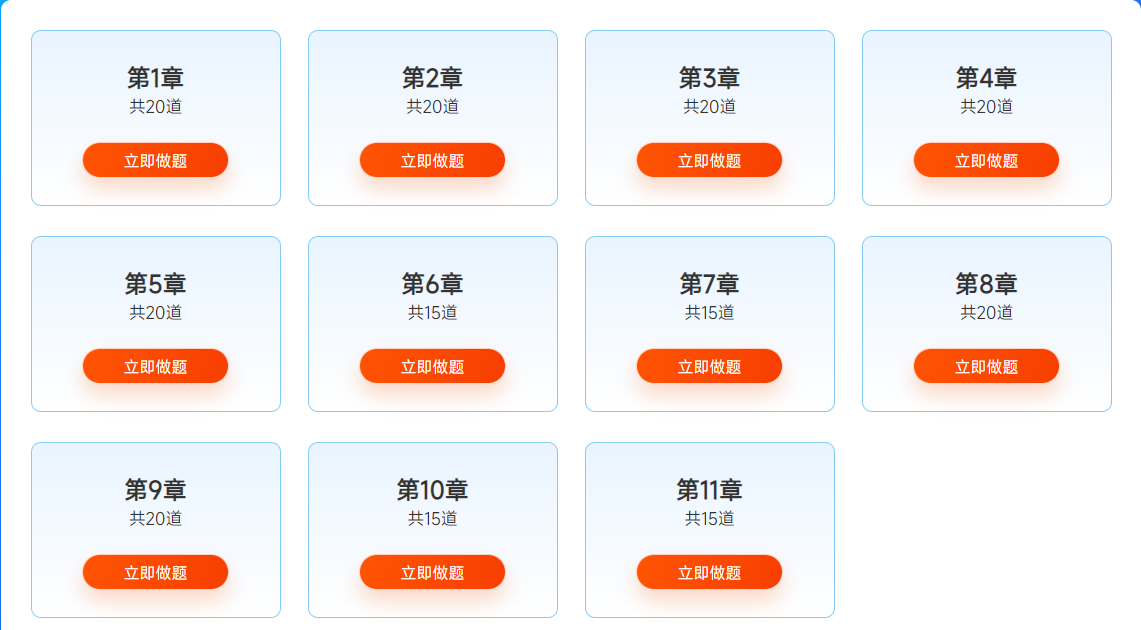Tap 立即做题 under 第6章
Viewport: 1141px width, 630px height.
[x=432, y=366]
